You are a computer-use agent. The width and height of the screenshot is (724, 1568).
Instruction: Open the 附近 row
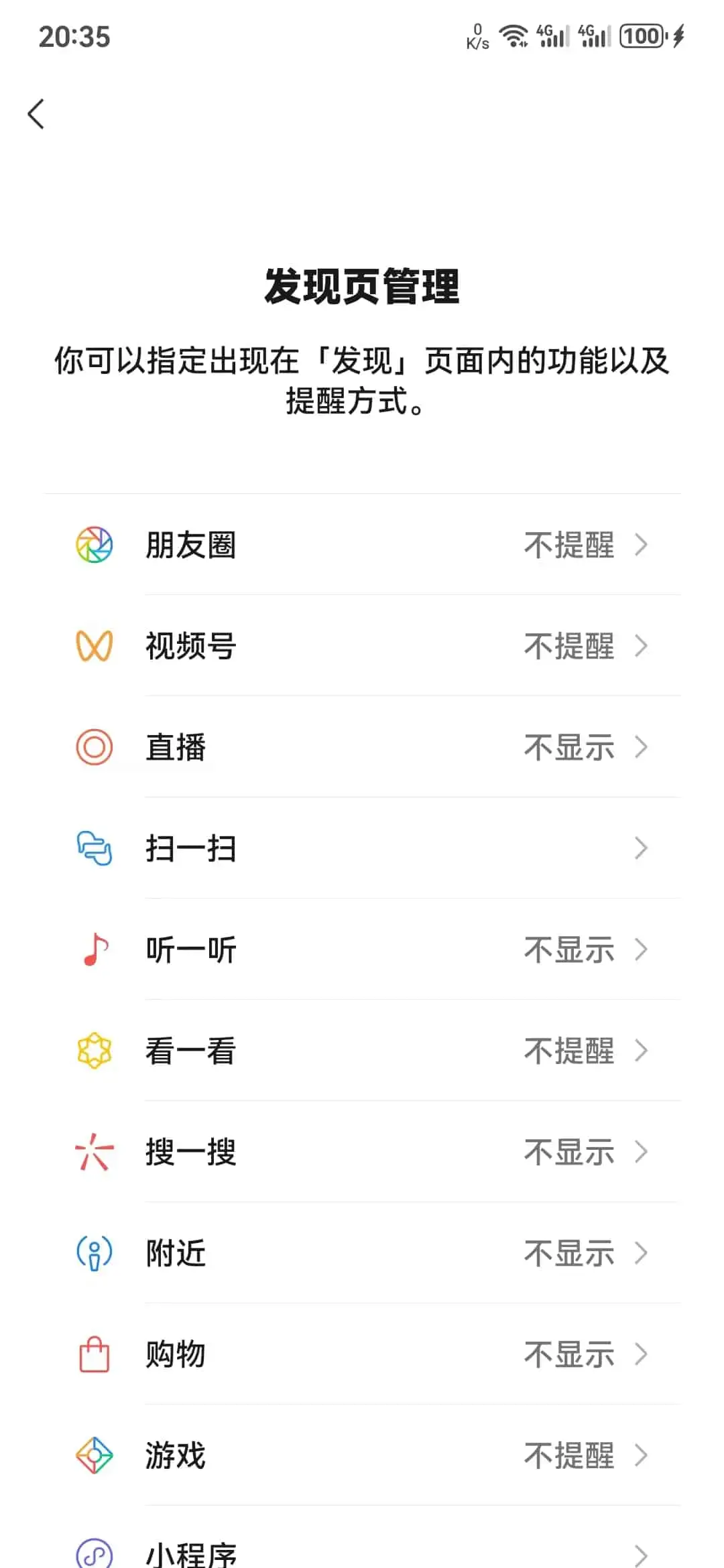coord(362,1253)
